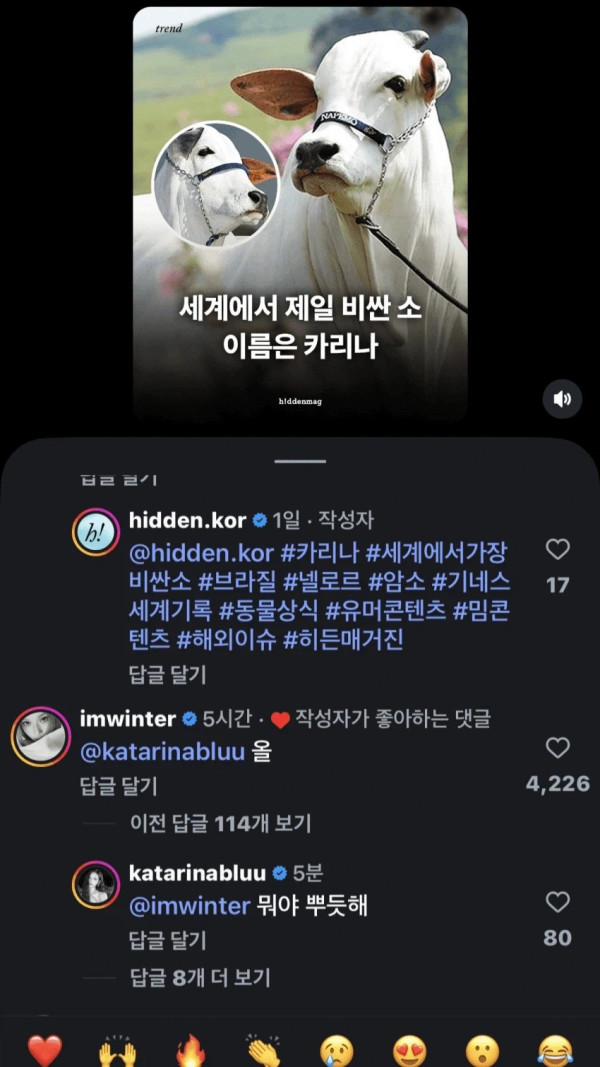Mute the reel with the speaker icon
This screenshot has width=600, height=1067.
pos(562,399)
